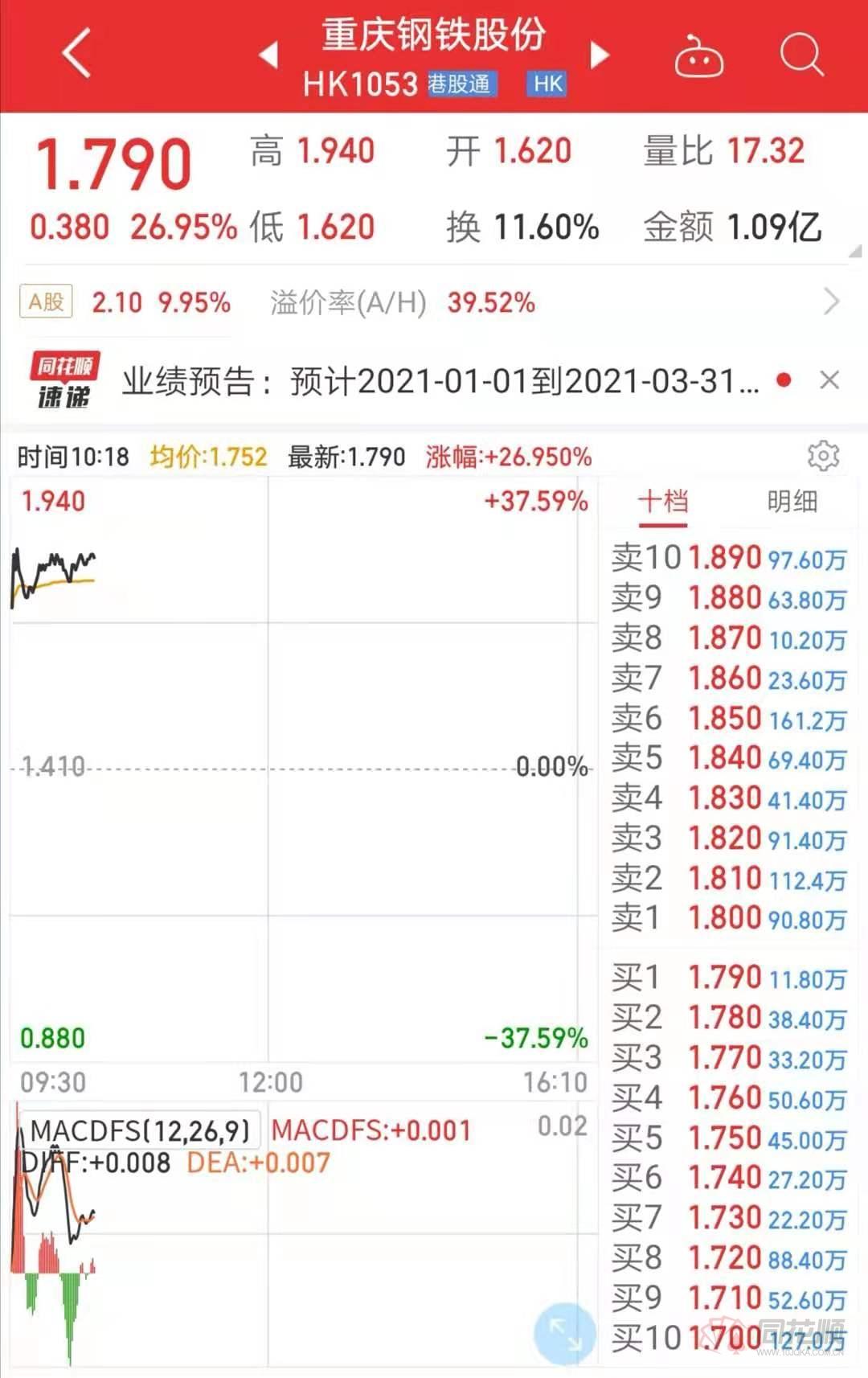Open chart settings gear

823,456
